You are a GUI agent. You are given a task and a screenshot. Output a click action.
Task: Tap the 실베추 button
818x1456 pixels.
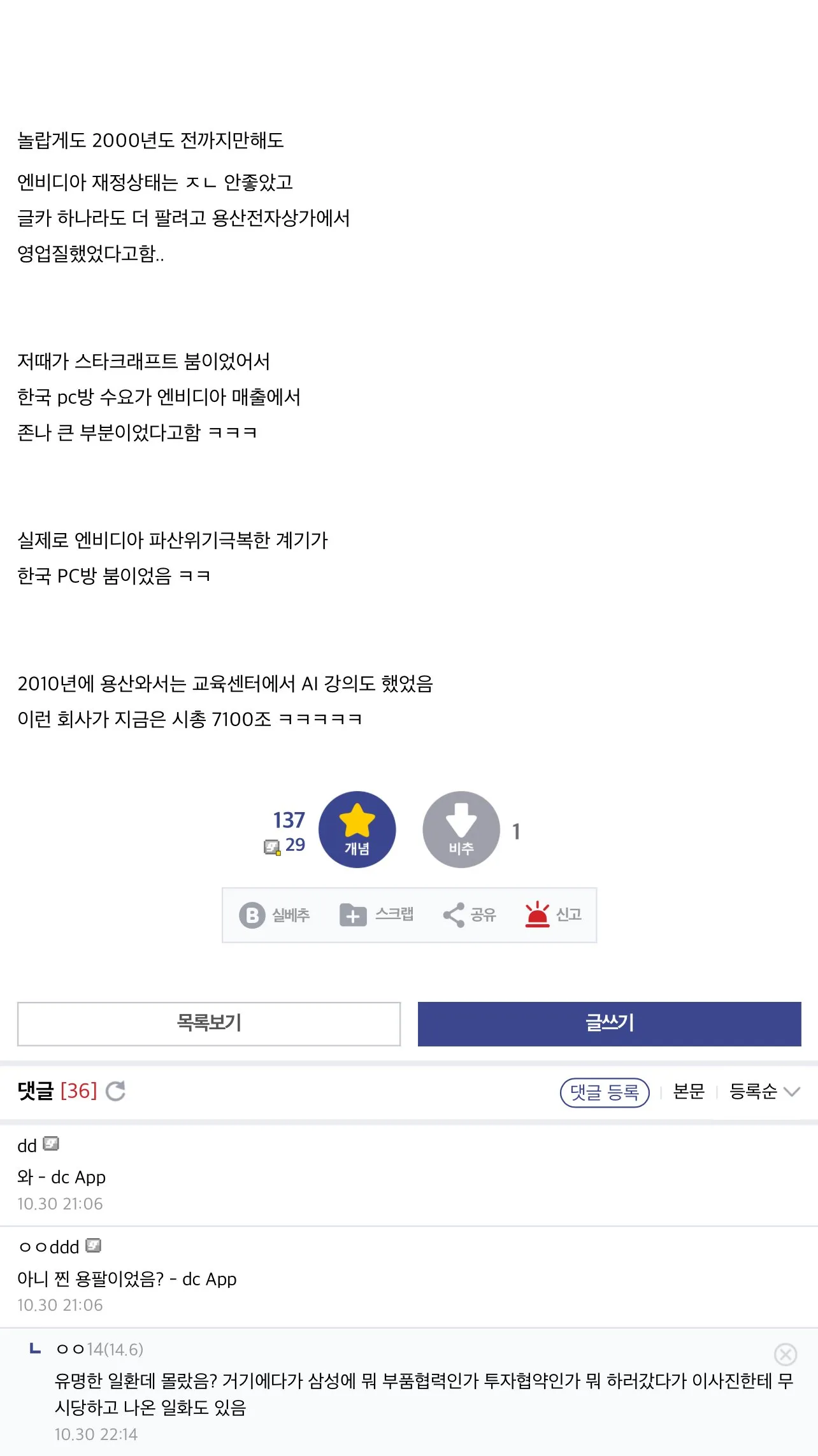tap(275, 915)
